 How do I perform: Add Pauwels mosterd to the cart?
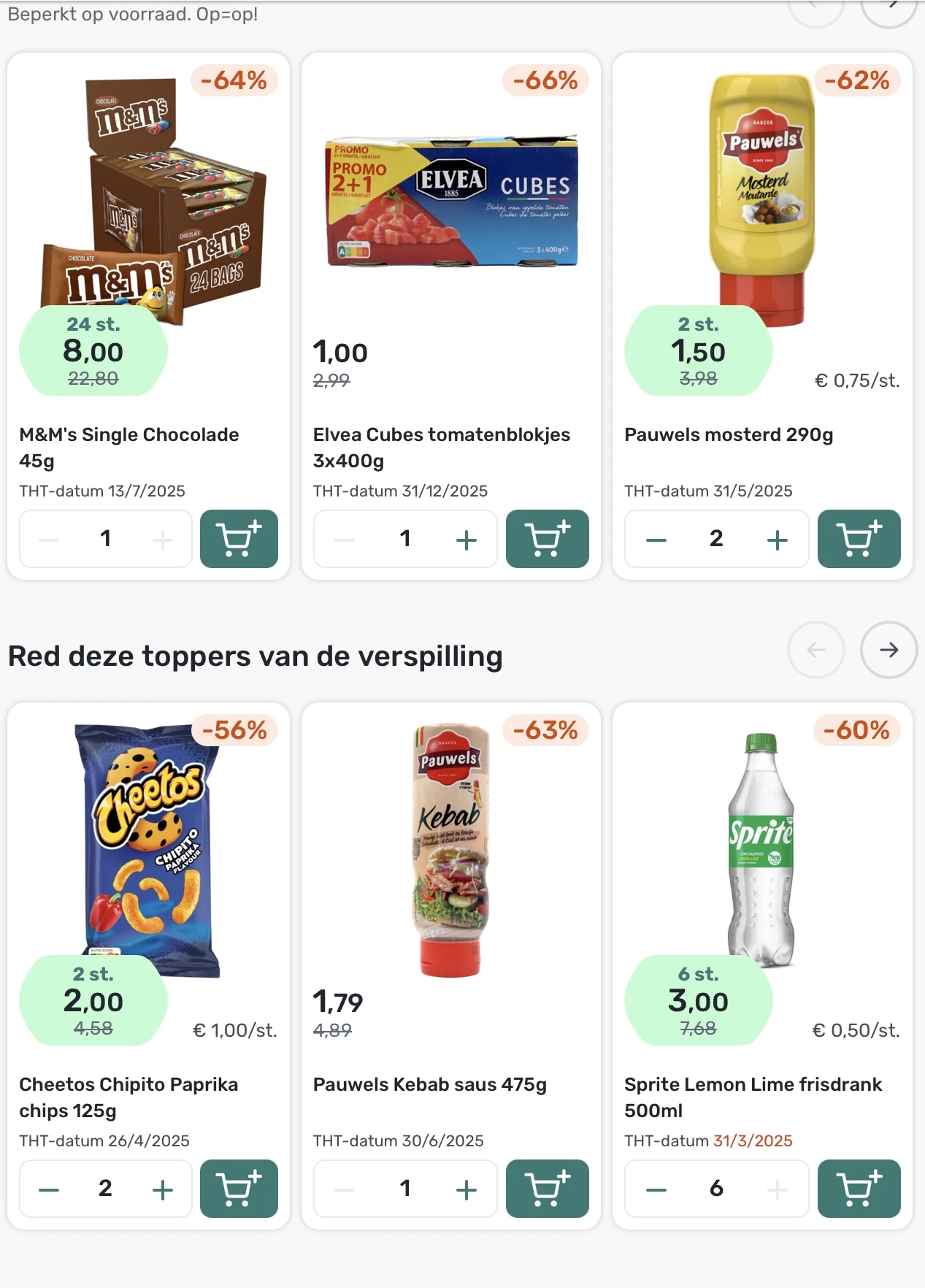coord(859,539)
